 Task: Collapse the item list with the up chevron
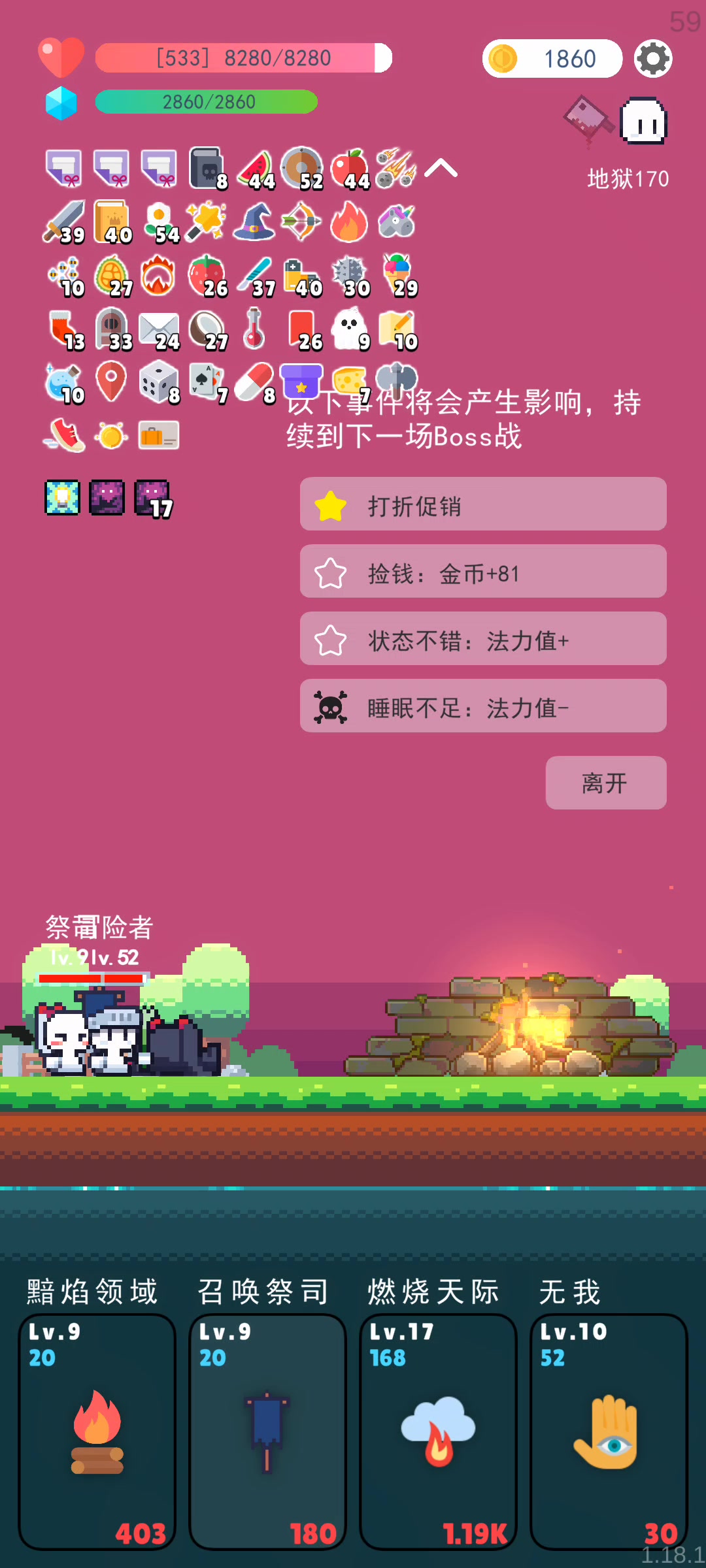click(441, 169)
